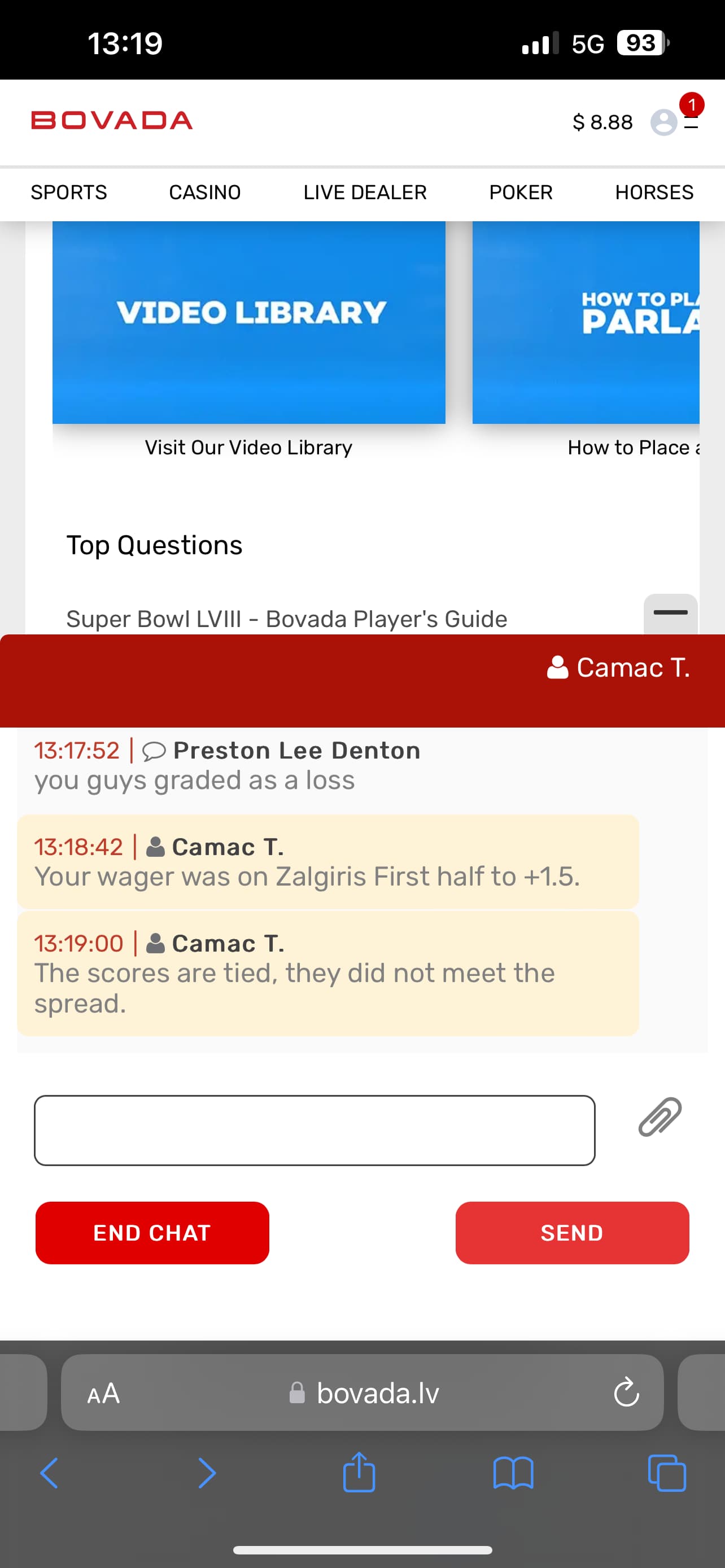
Task: Open the Horses section
Action: click(x=654, y=192)
